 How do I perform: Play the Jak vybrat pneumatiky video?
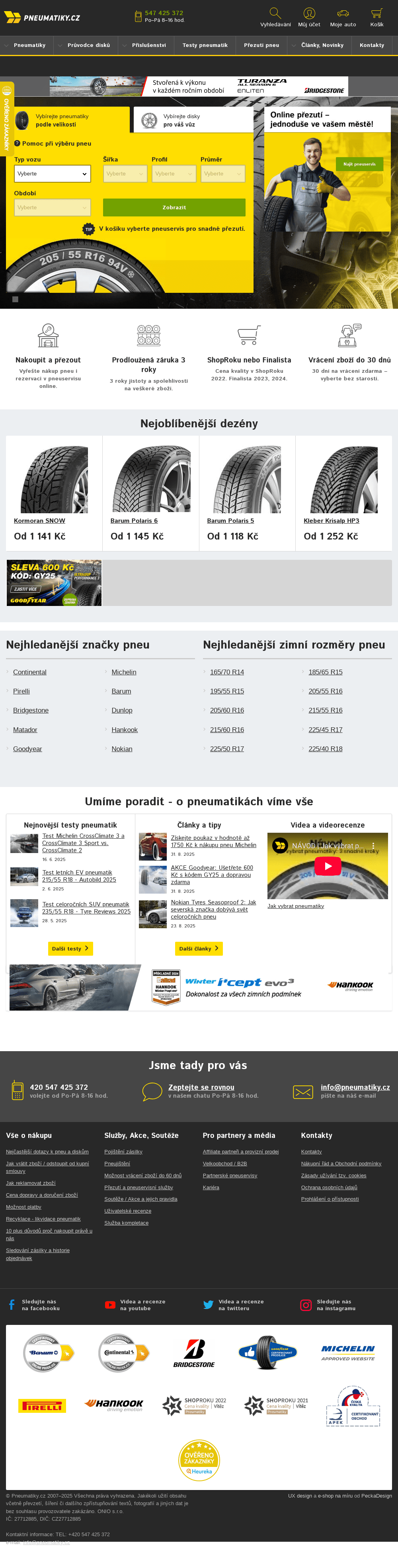[x=328, y=866]
